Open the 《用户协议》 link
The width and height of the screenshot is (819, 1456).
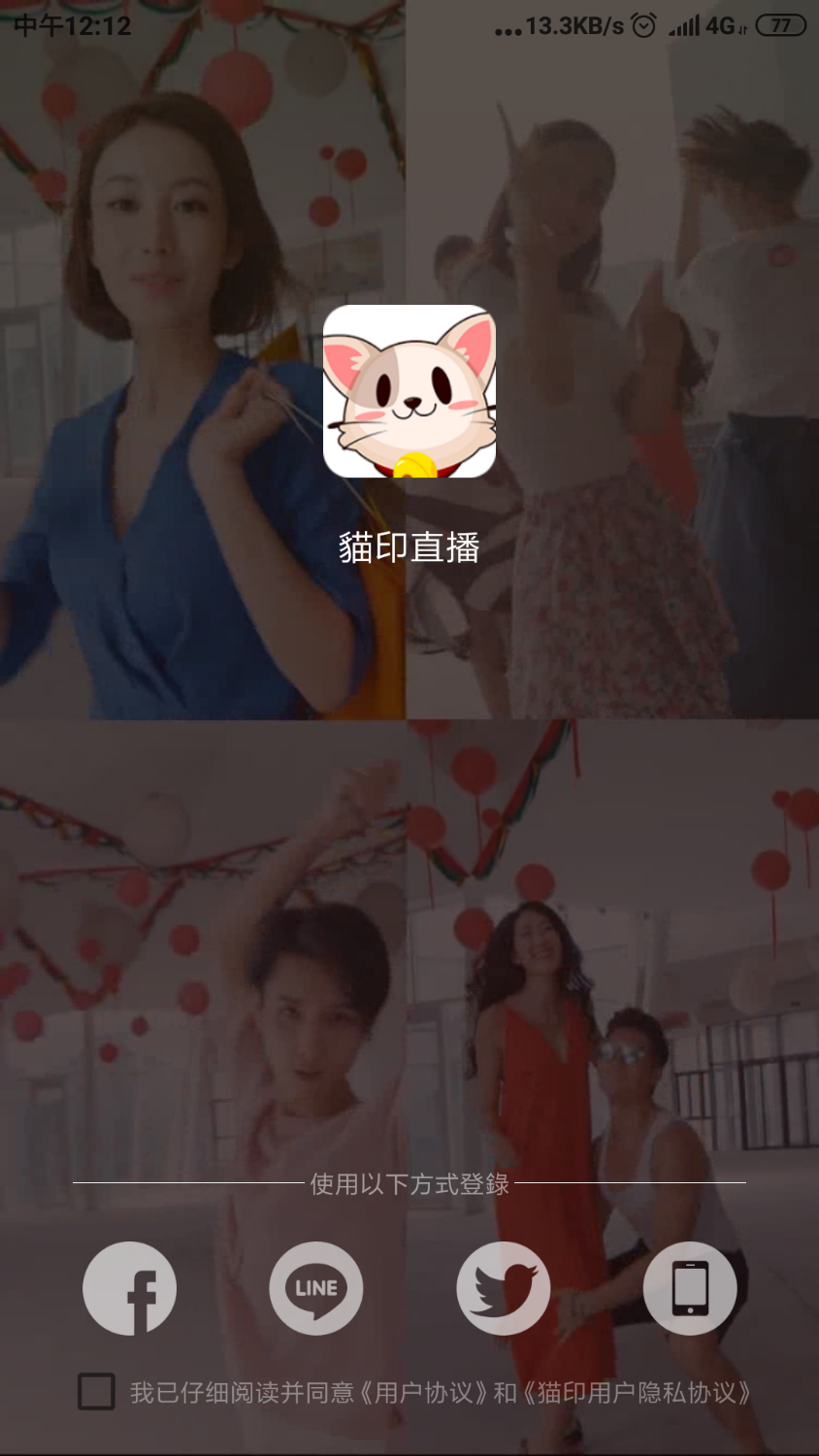[423, 1393]
